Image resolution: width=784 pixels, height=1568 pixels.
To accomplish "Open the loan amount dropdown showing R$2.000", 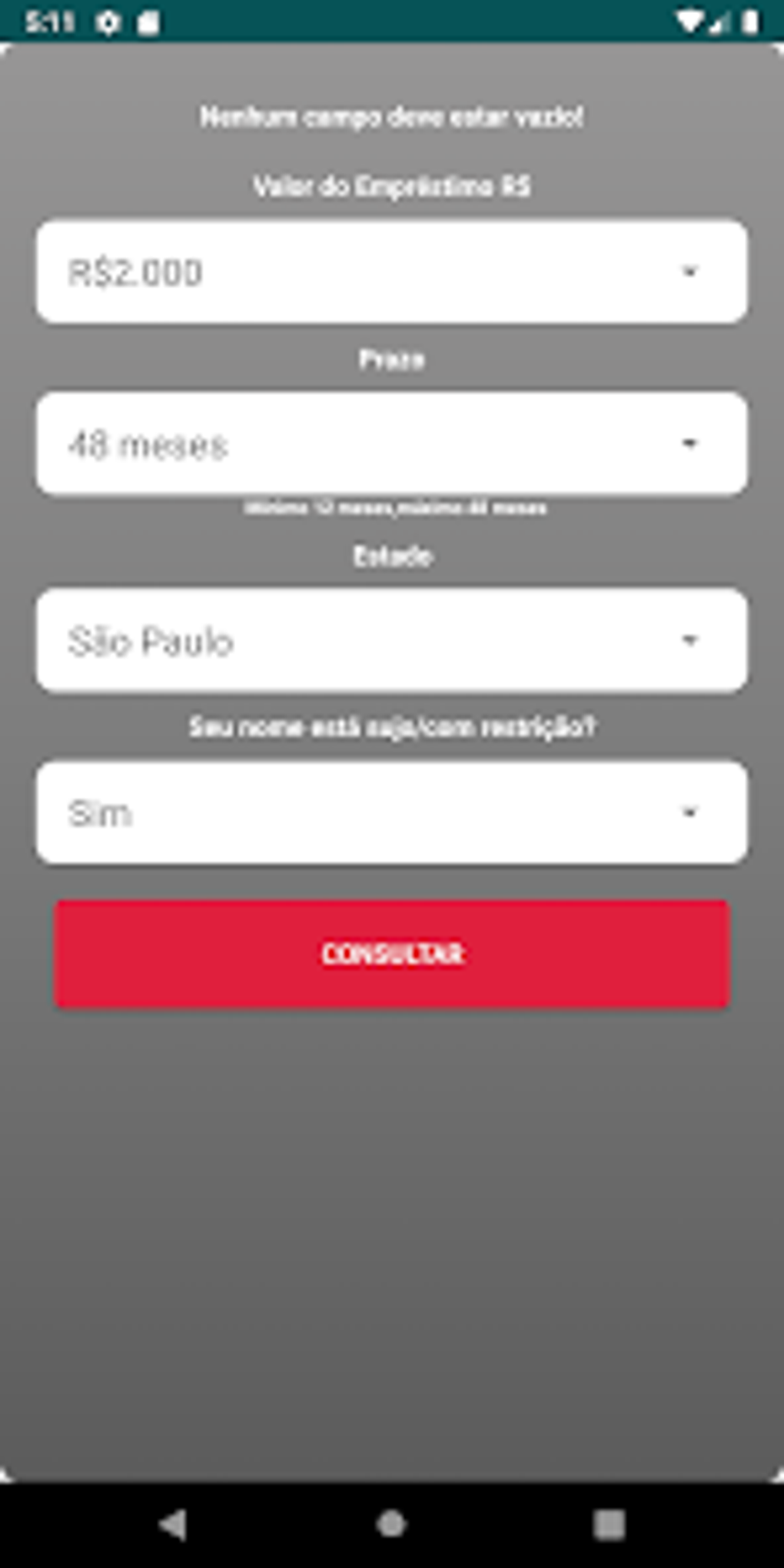I will 392,271.
